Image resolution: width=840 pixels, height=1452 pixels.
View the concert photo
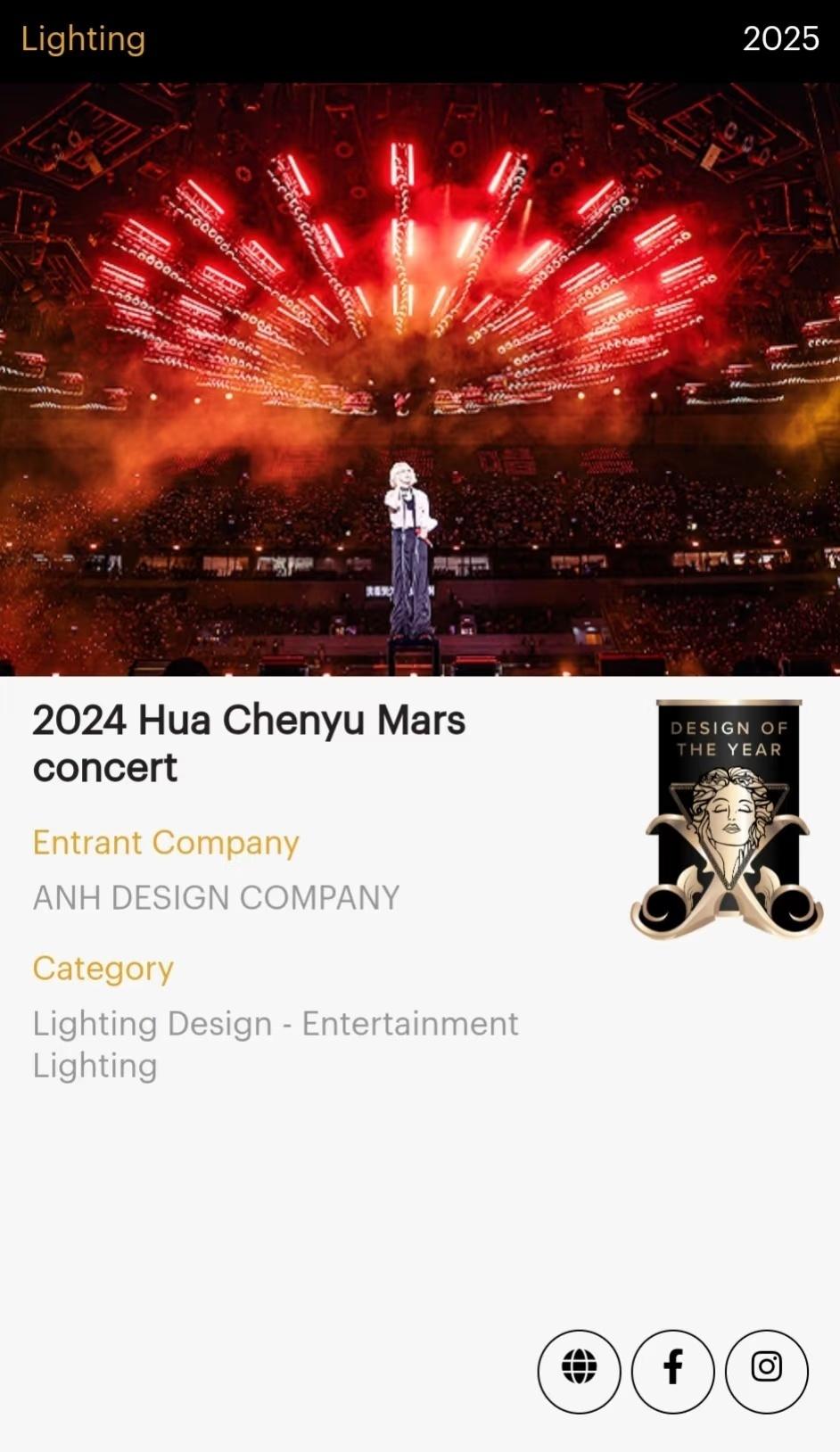(x=420, y=379)
